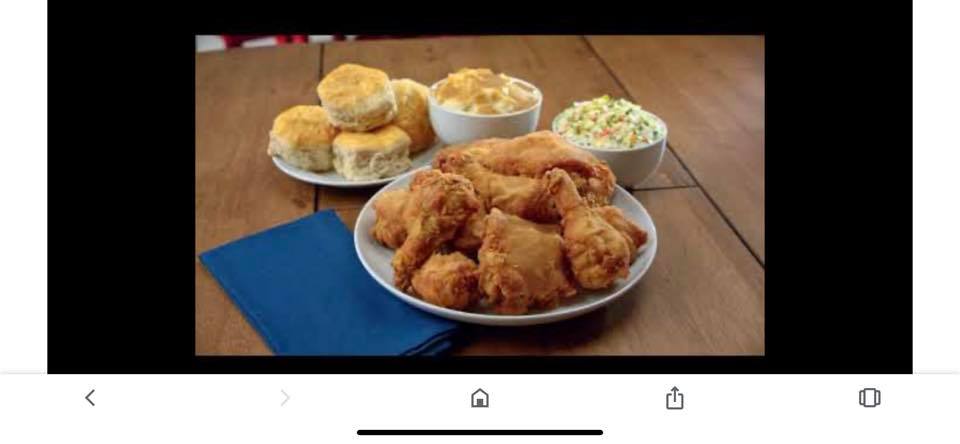This screenshot has width=960, height=444.
Task: Share this page
Action: (675, 398)
